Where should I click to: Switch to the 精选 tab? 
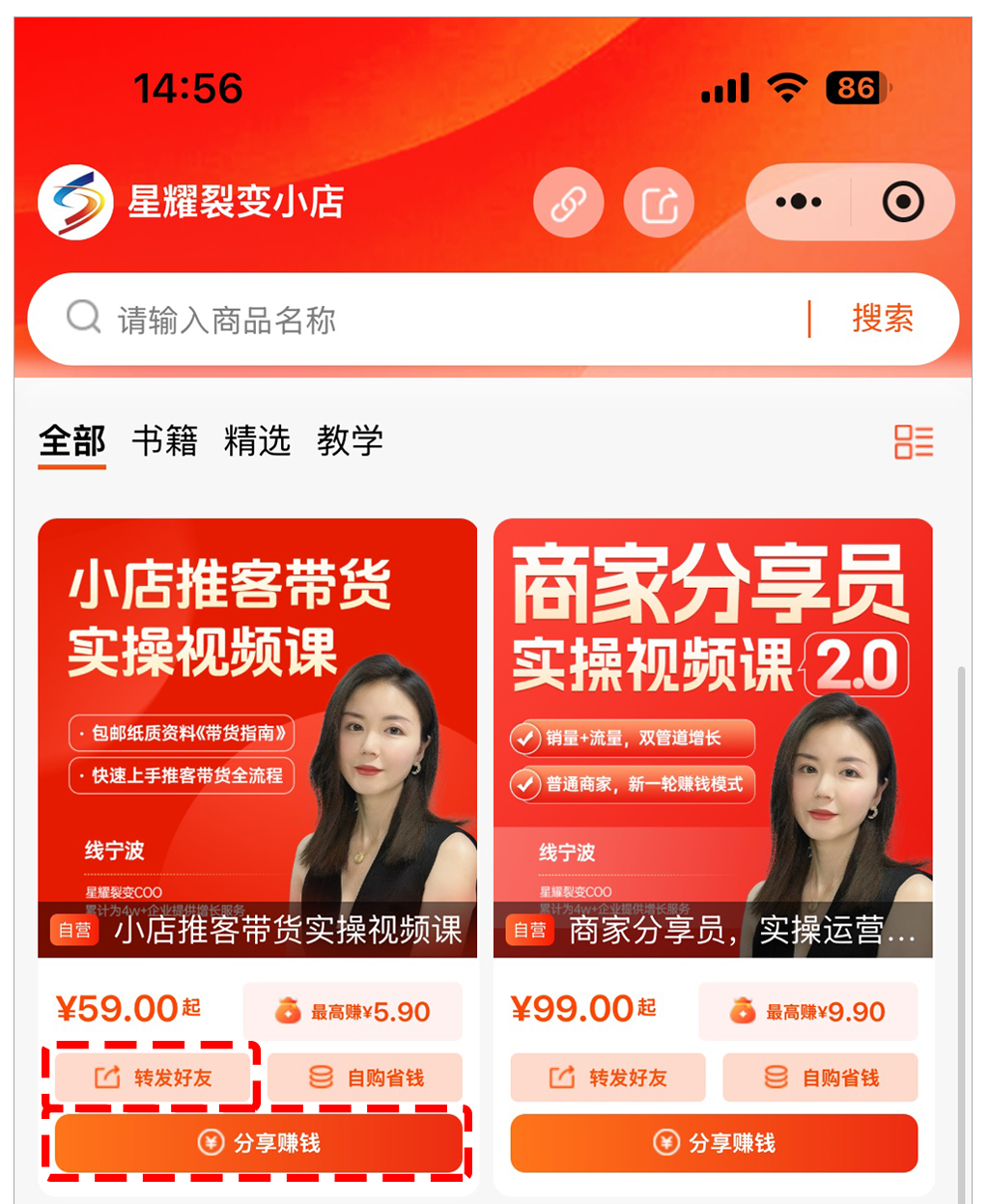(257, 441)
